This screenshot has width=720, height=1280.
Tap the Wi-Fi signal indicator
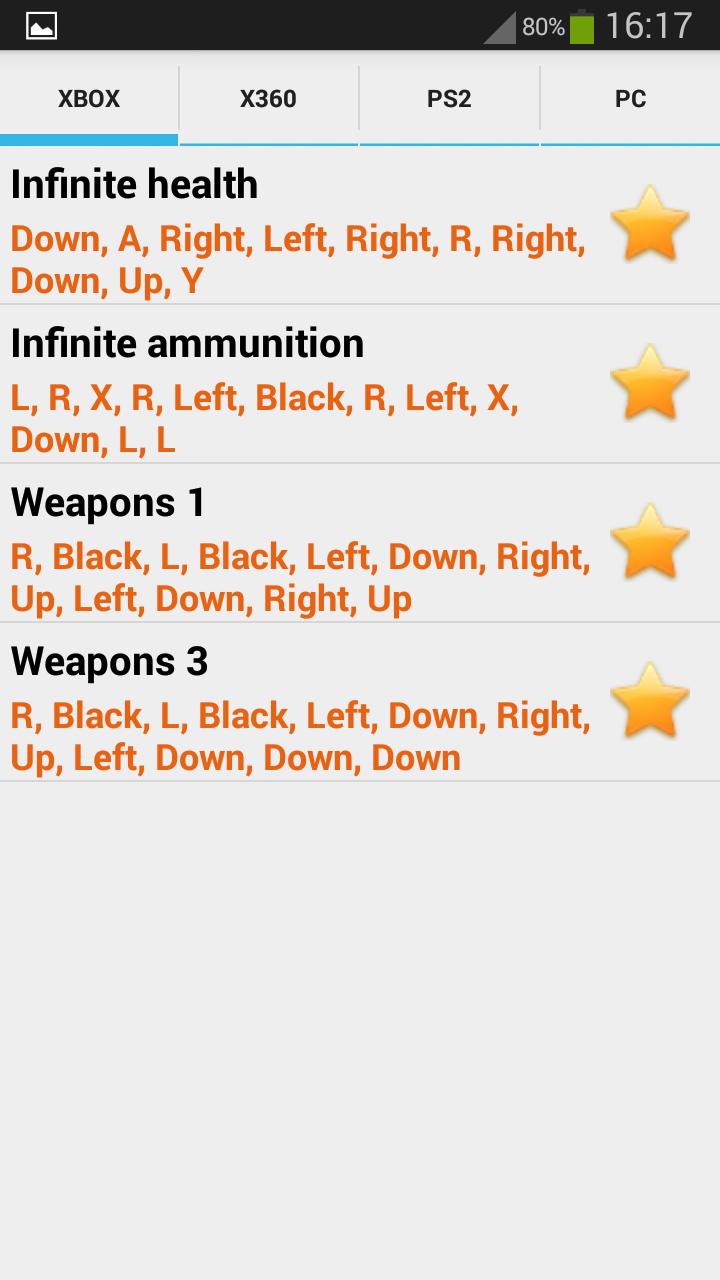pos(497,27)
